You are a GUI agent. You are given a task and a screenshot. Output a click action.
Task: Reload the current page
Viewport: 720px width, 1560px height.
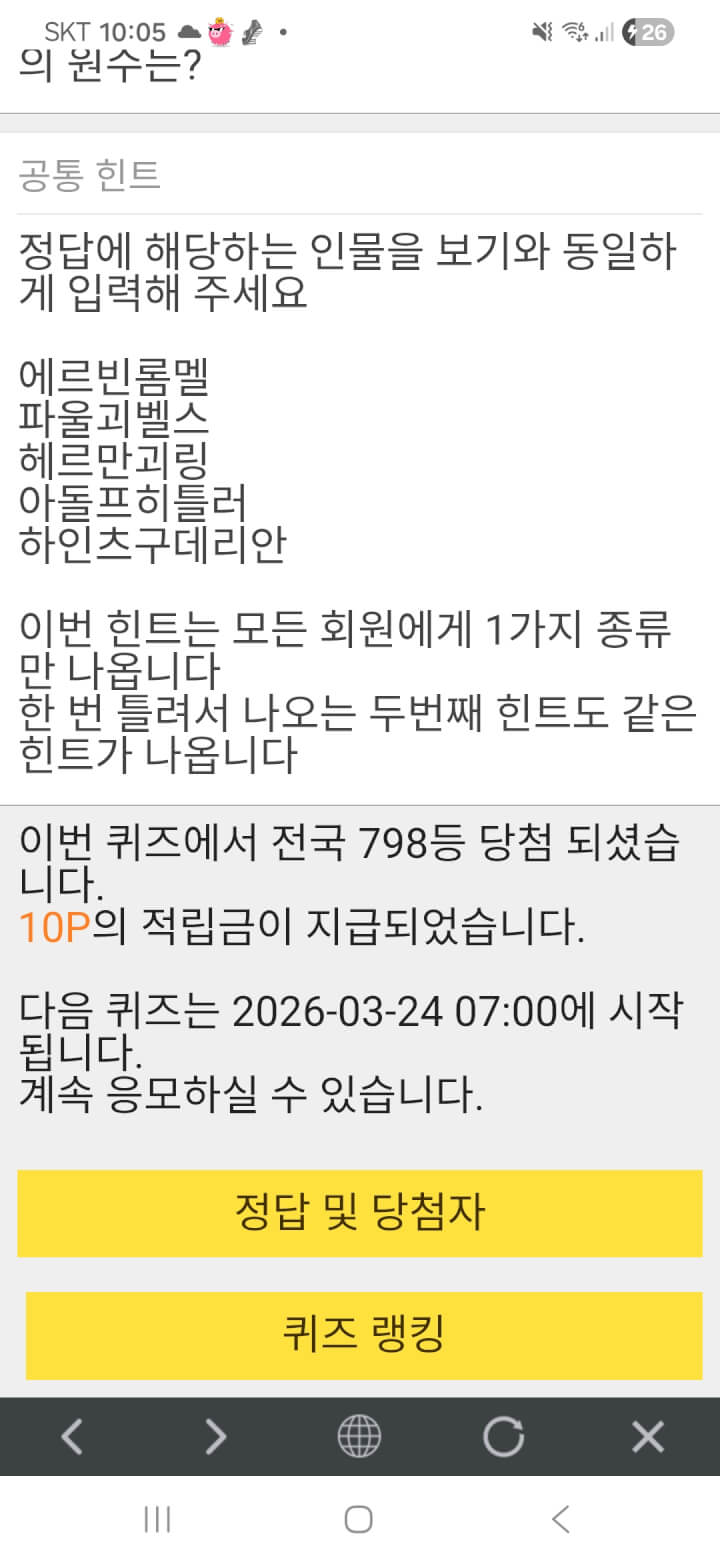click(503, 1437)
